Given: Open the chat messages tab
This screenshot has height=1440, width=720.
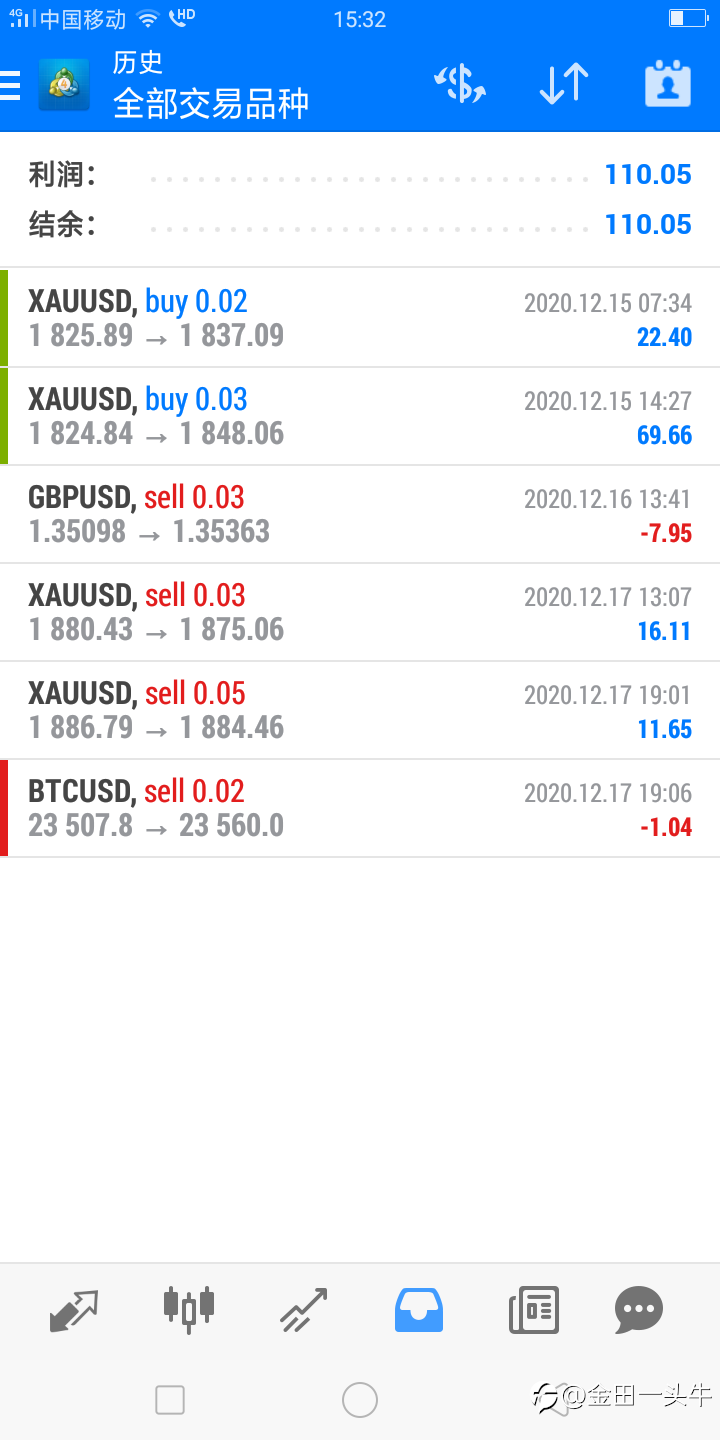Looking at the screenshot, I should [x=639, y=1310].
